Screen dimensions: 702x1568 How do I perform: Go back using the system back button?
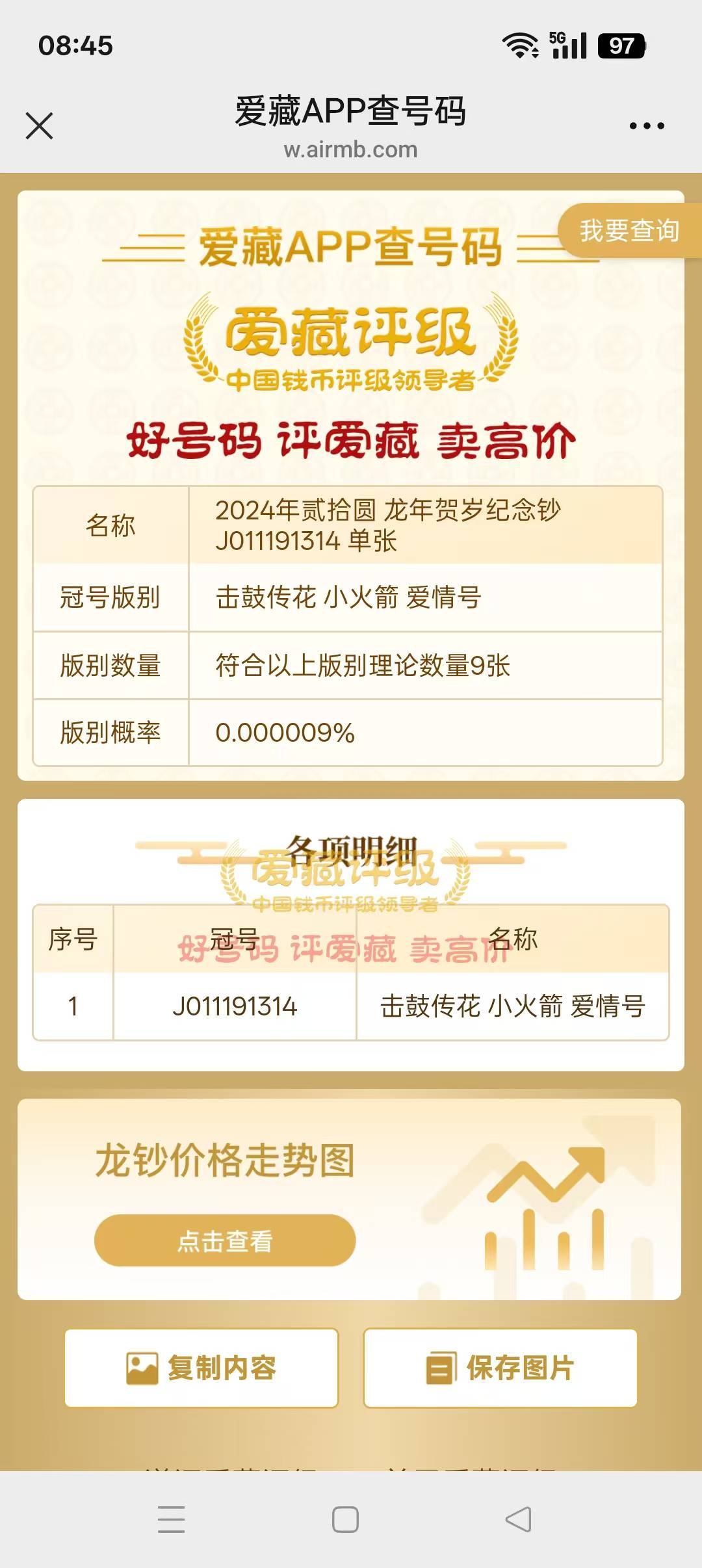coord(518,1519)
